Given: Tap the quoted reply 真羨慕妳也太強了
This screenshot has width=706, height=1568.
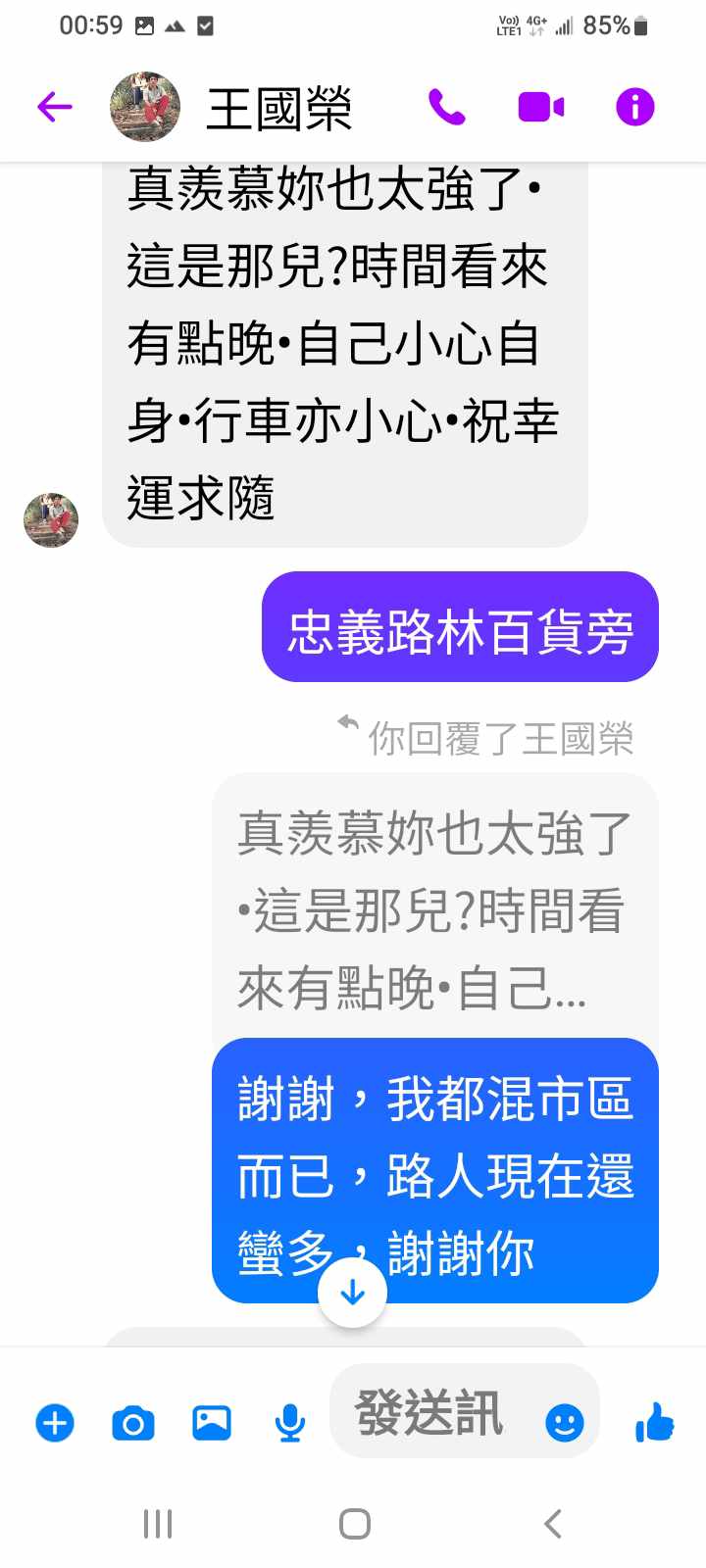Looking at the screenshot, I should 433,909.
